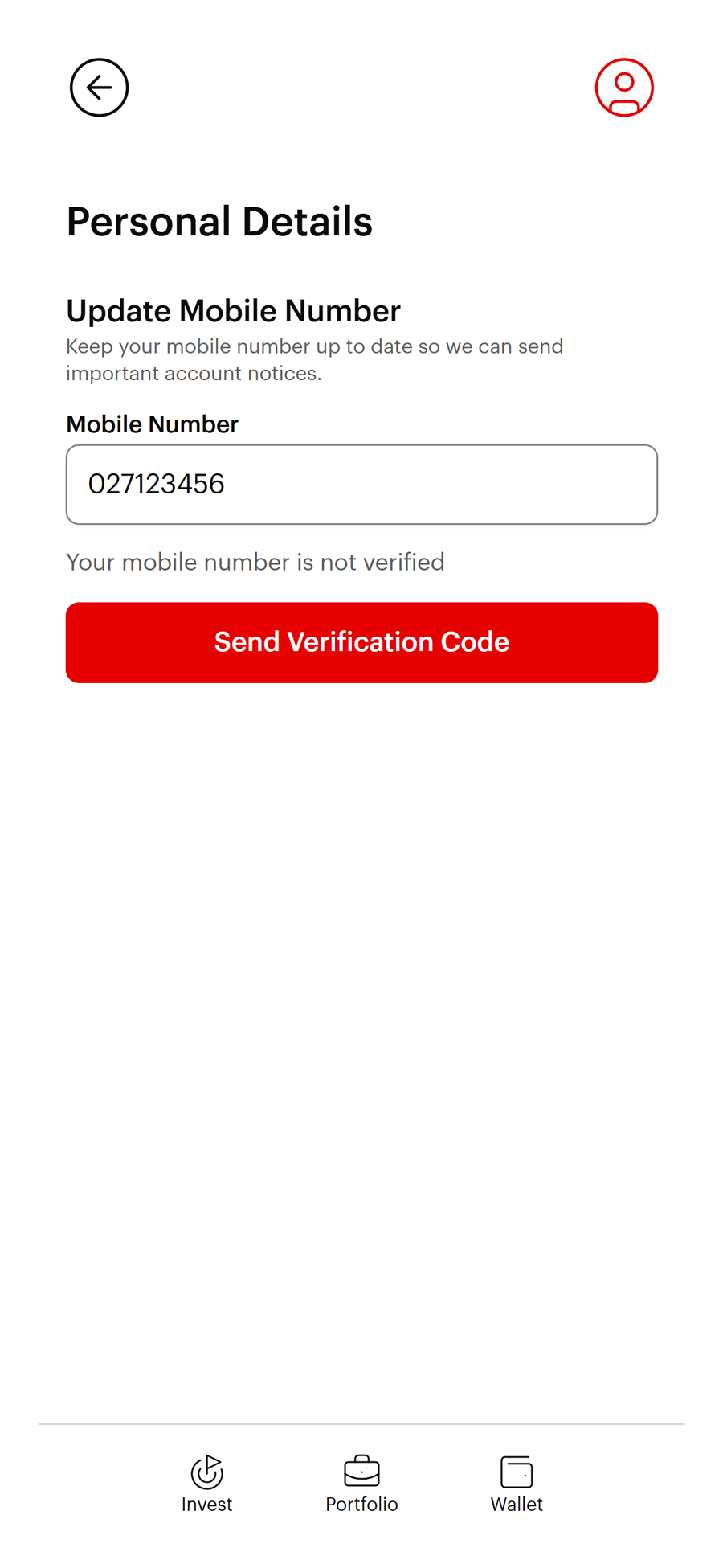
Task: Switch to the Invest tab
Action: coord(206,1483)
